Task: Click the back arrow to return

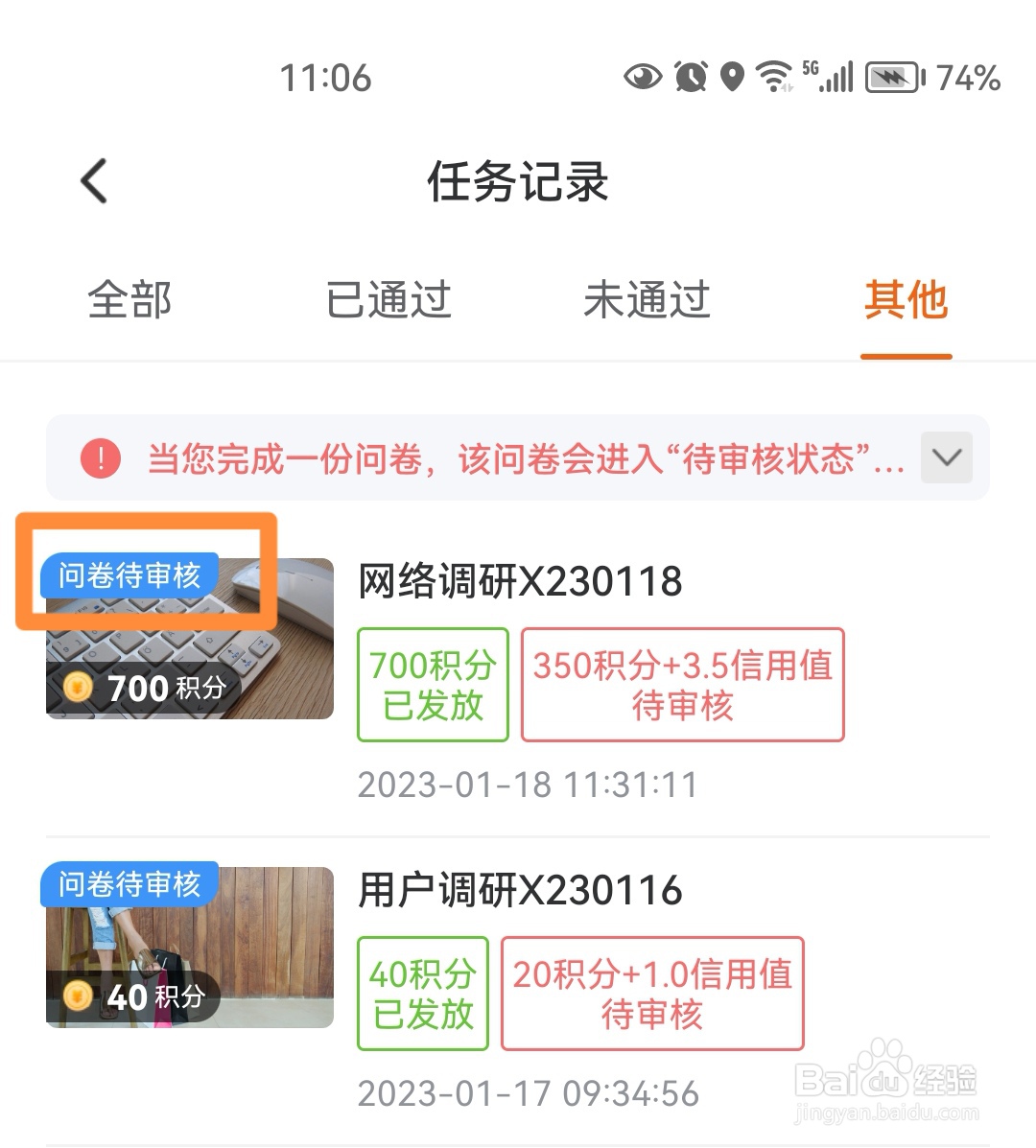Action: 92,180
